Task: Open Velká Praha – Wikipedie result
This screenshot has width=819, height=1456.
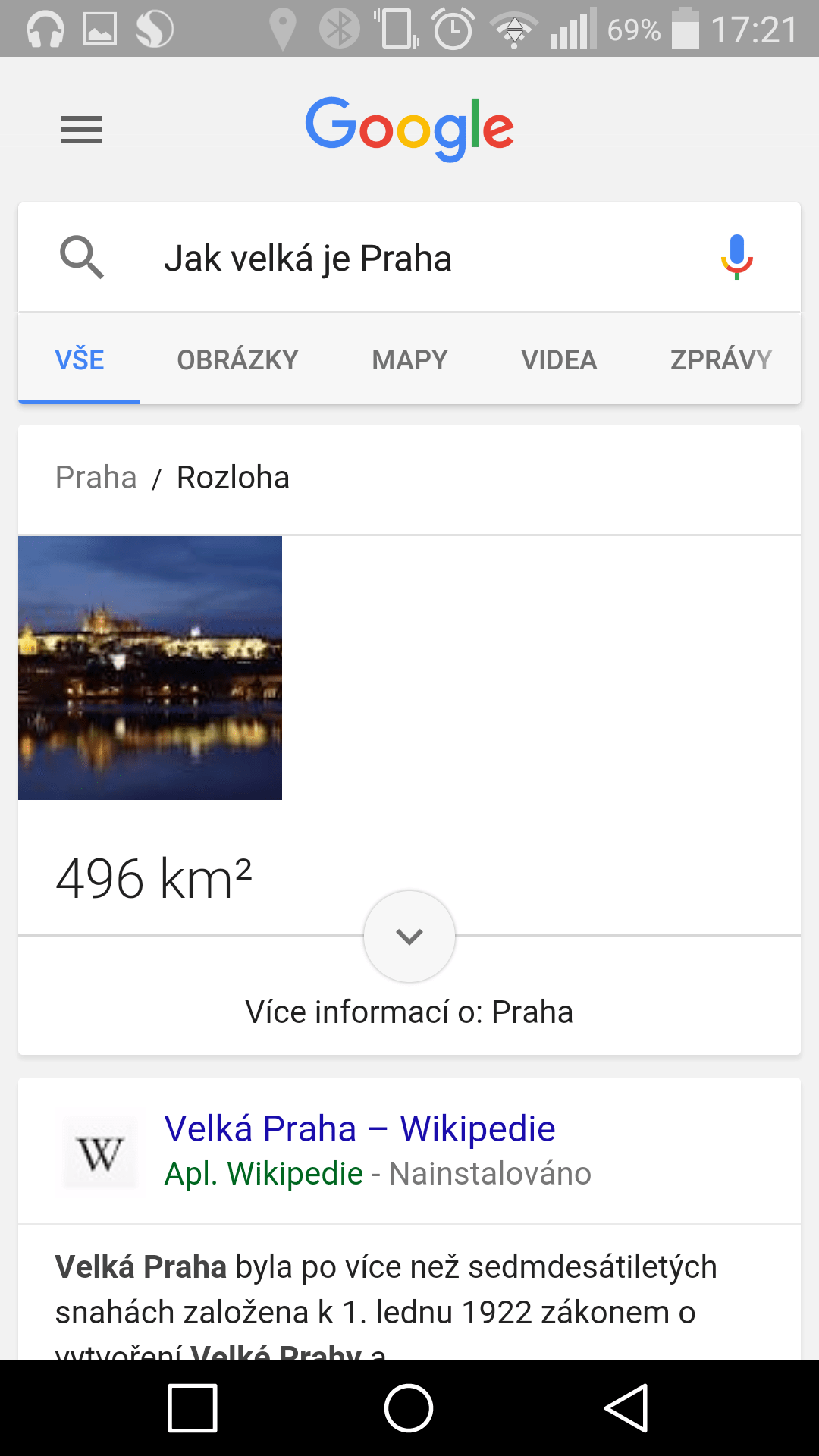Action: [359, 1128]
